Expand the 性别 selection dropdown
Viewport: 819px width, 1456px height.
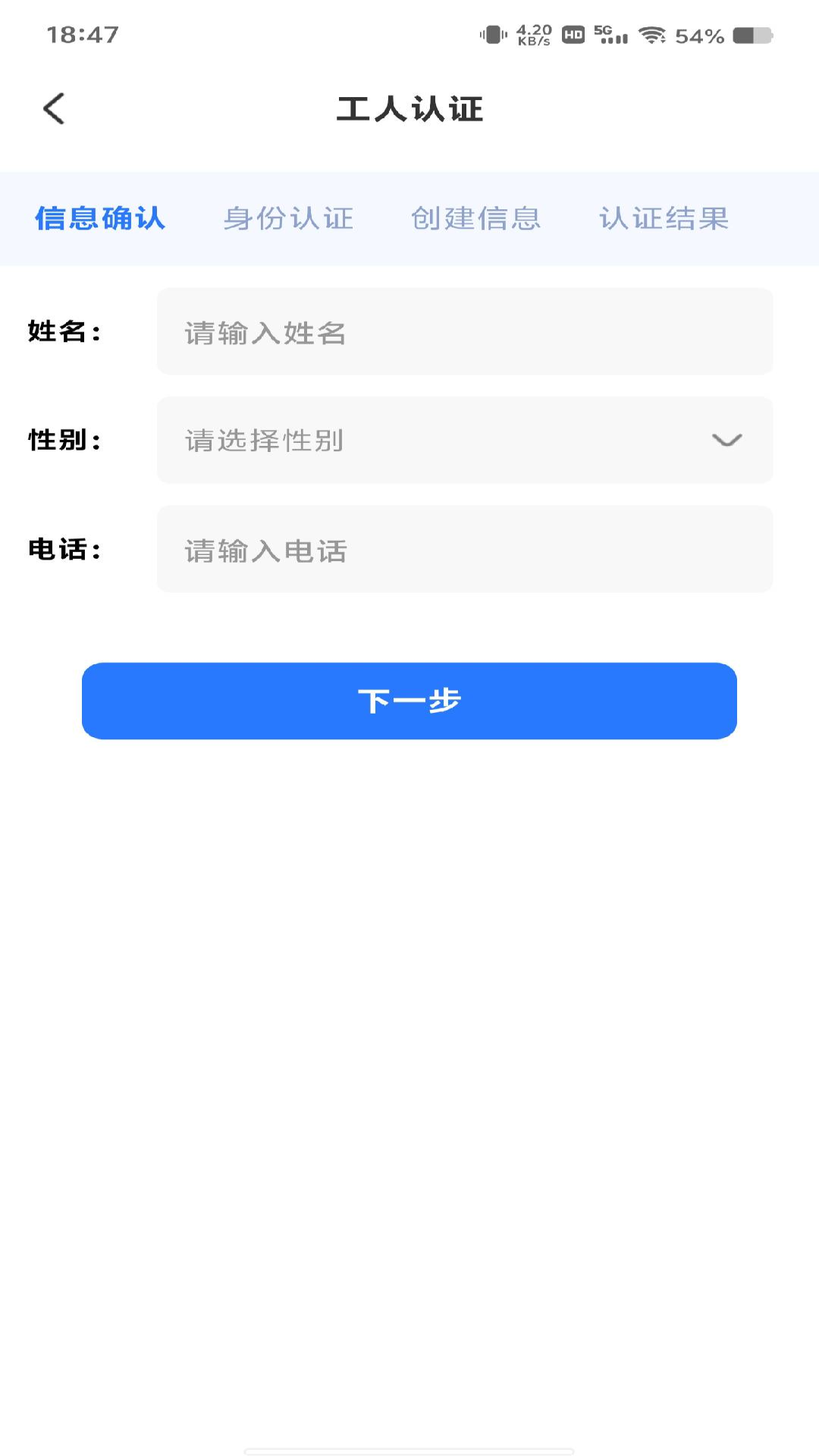463,441
